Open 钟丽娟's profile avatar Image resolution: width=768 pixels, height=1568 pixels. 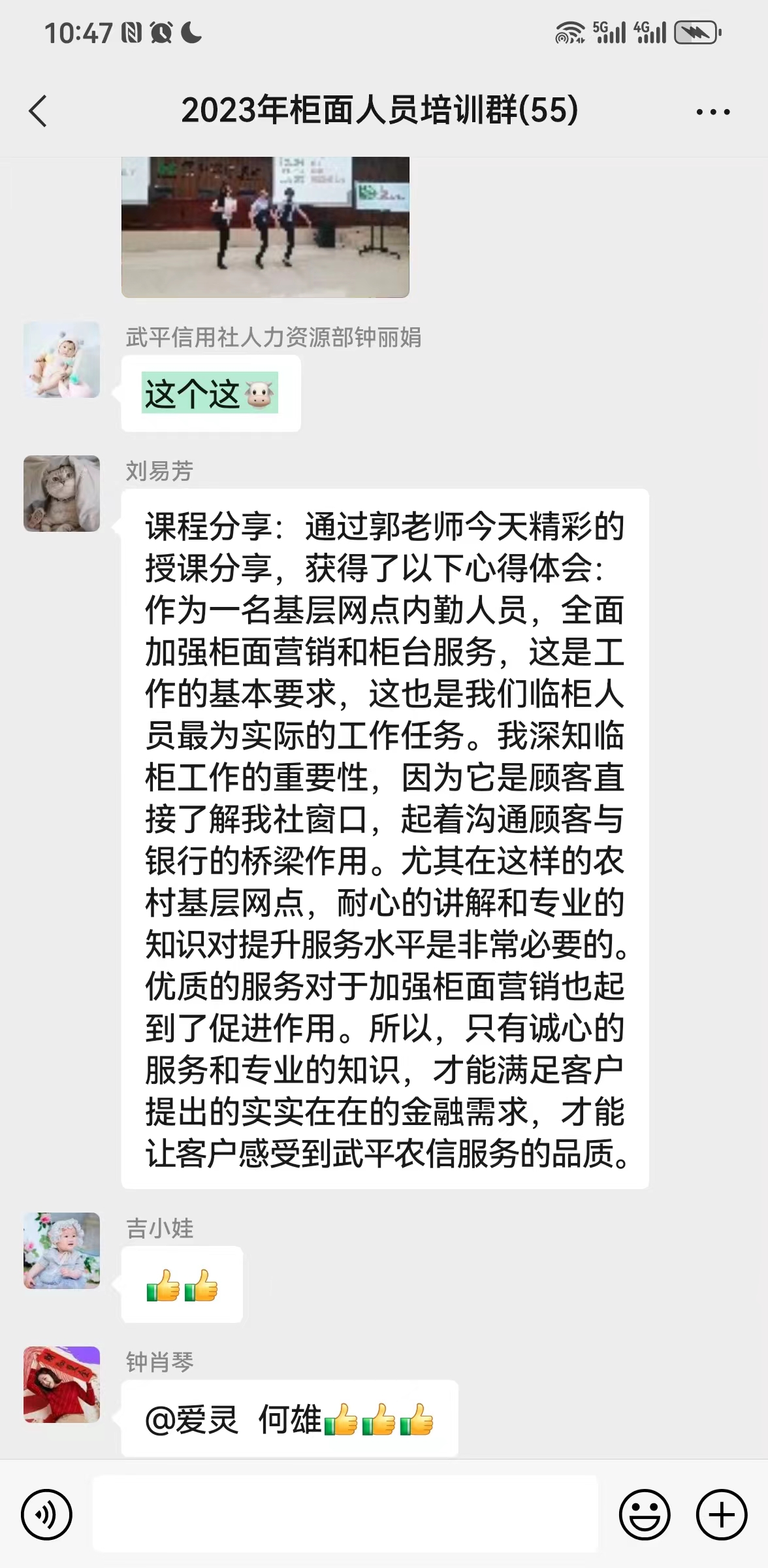(62, 359)
